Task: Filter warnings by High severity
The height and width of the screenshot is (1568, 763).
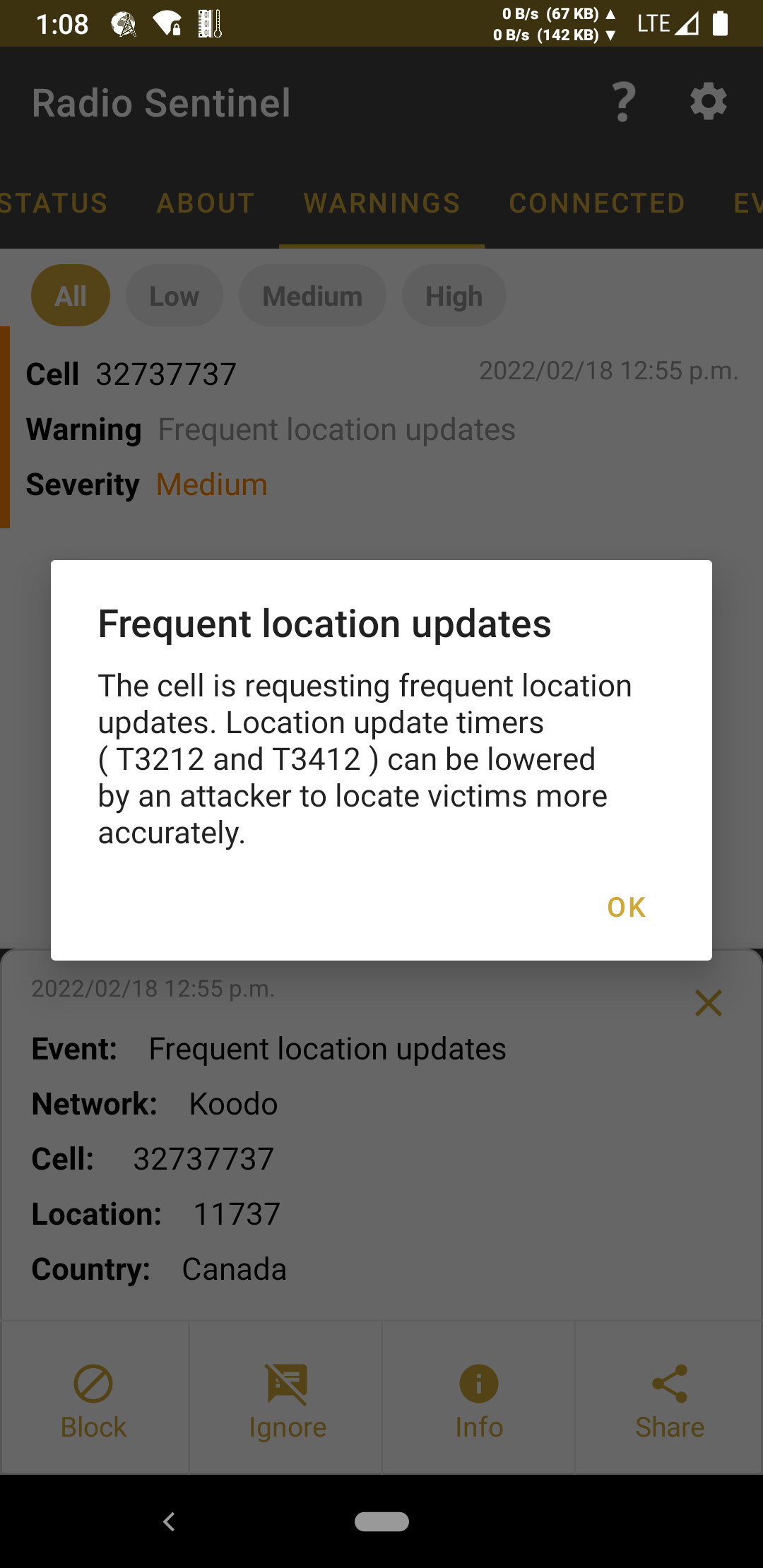Action: pyautogui.click(x=454, y=295)
